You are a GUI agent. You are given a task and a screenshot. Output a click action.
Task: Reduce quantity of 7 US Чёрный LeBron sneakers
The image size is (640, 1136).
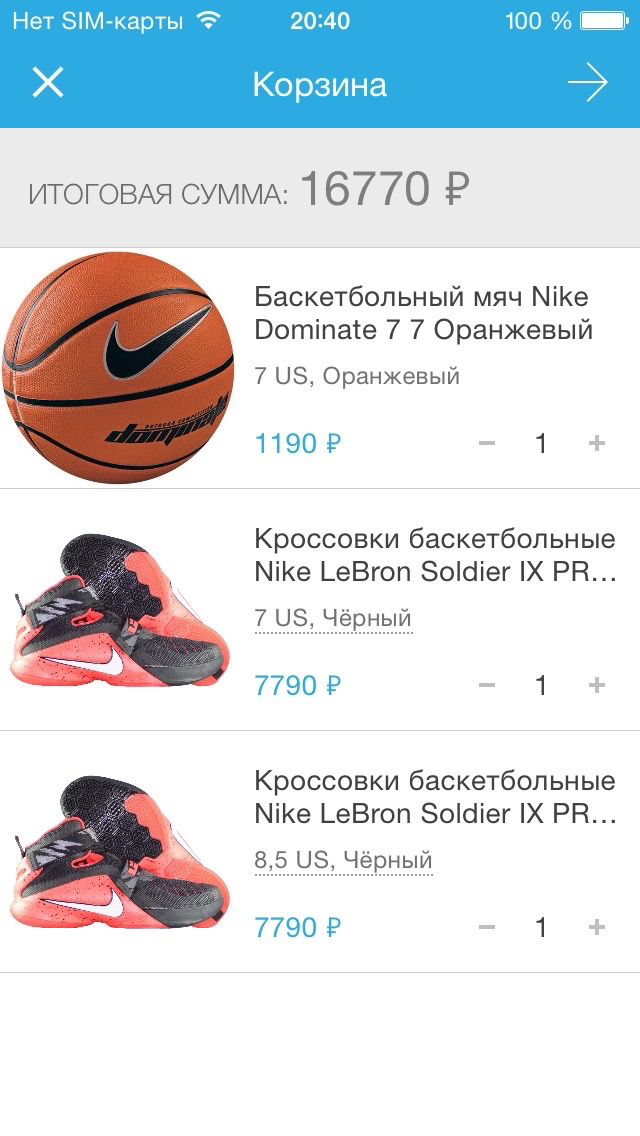(x=487, y=685)
